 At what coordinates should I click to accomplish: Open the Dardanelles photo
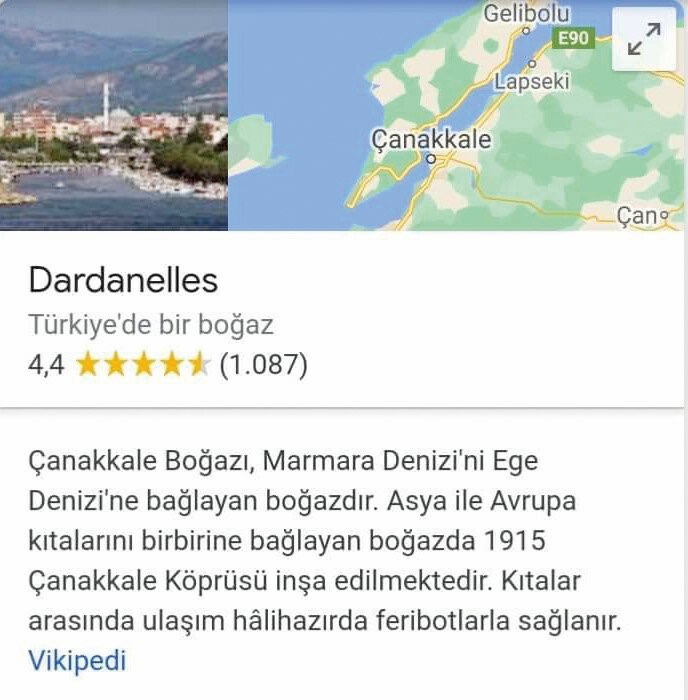114,115
